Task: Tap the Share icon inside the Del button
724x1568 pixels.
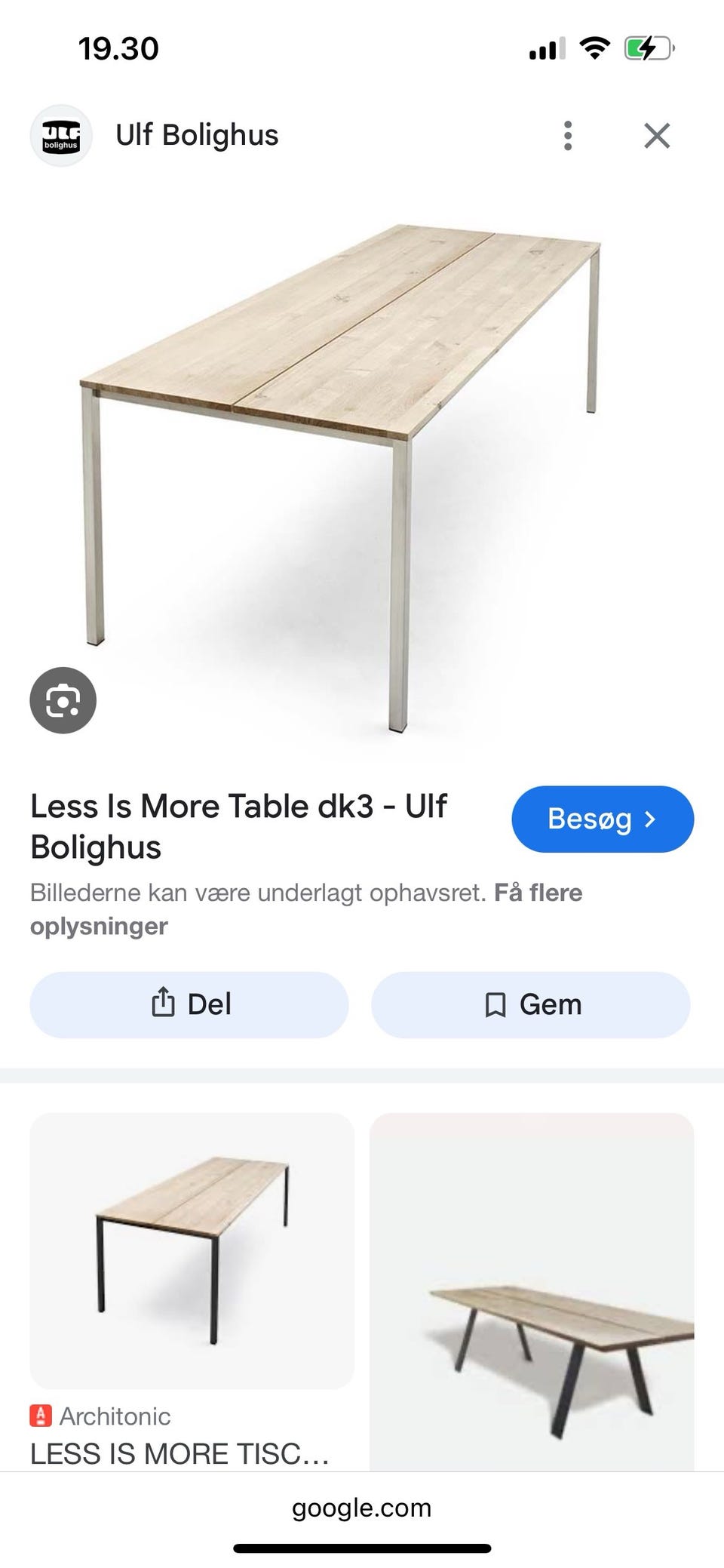Action: pyautogui.click(x=164, y=1004)
